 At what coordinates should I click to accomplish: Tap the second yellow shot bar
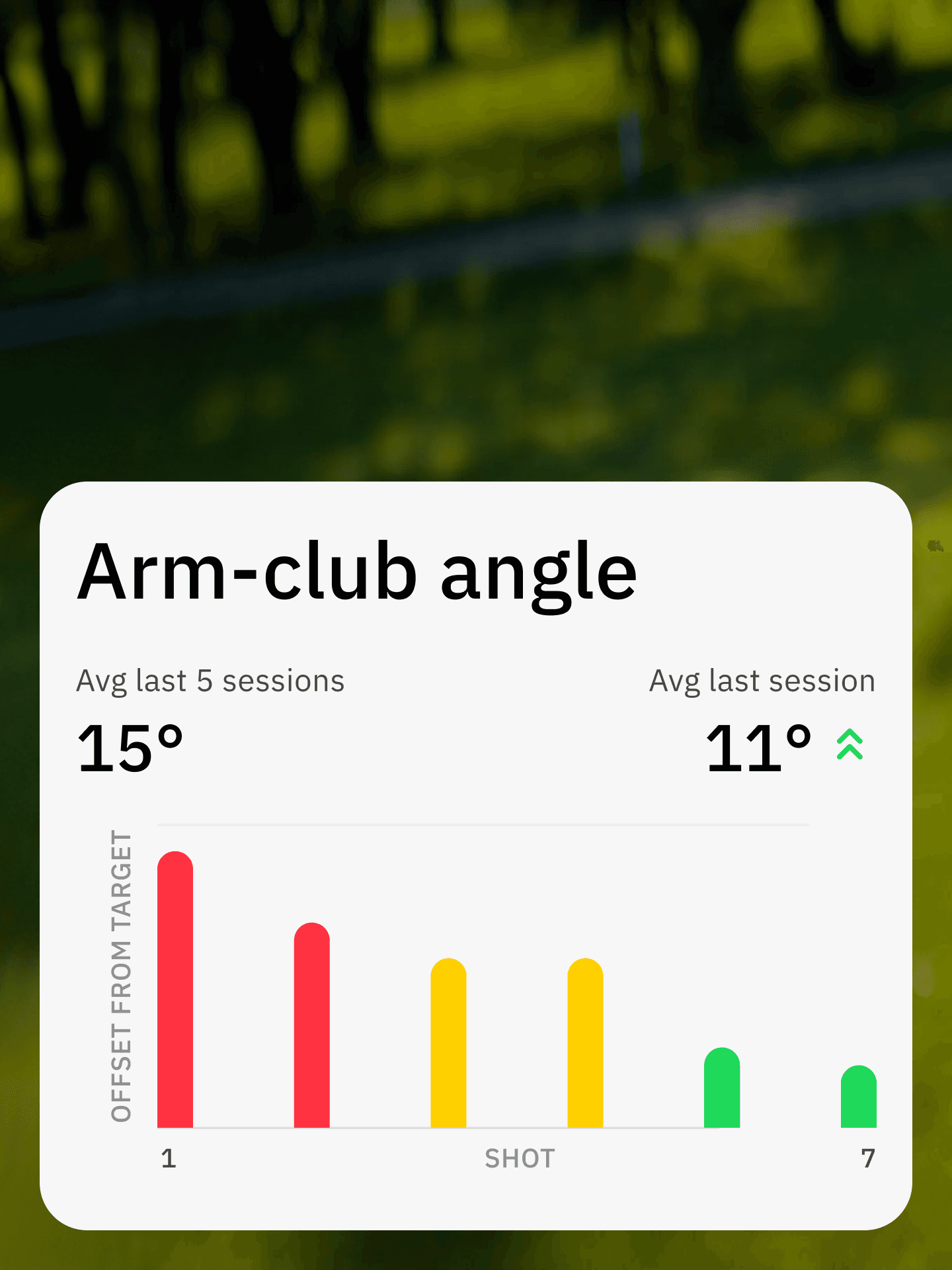click(586, 1045)
